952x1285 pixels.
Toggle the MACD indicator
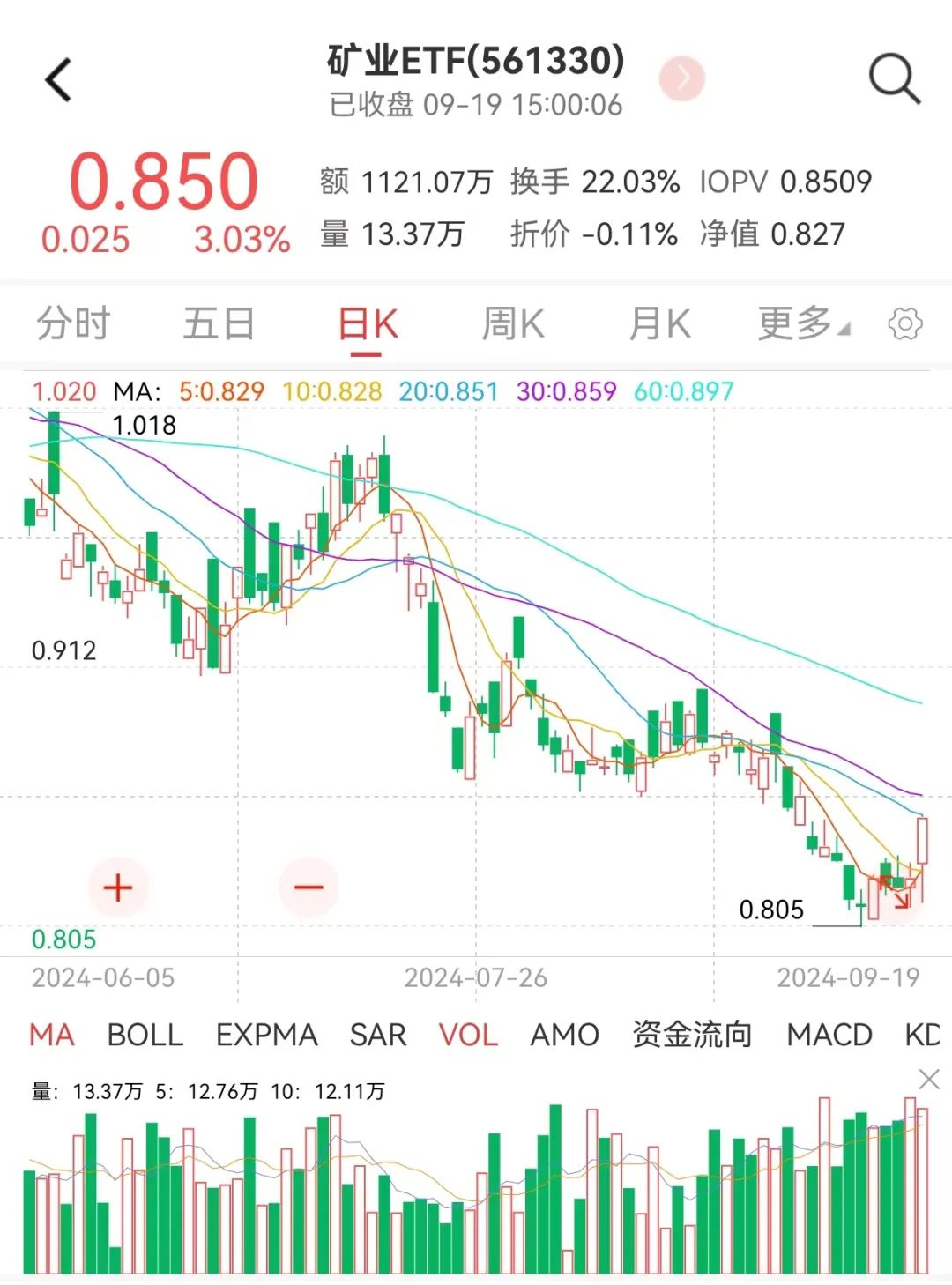pos(827,1035)
